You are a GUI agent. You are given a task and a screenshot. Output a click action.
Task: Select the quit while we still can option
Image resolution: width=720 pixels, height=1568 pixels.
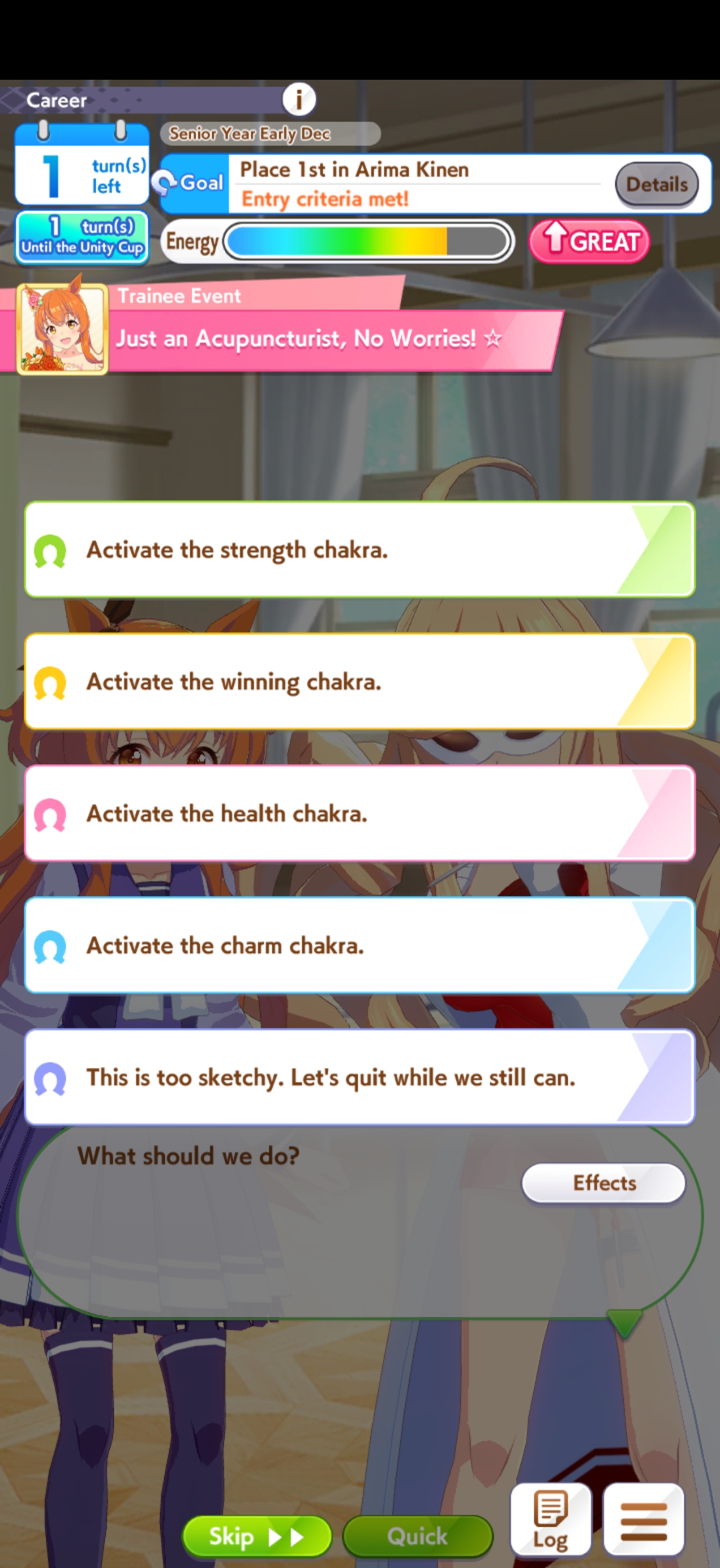coord(359,1078)
